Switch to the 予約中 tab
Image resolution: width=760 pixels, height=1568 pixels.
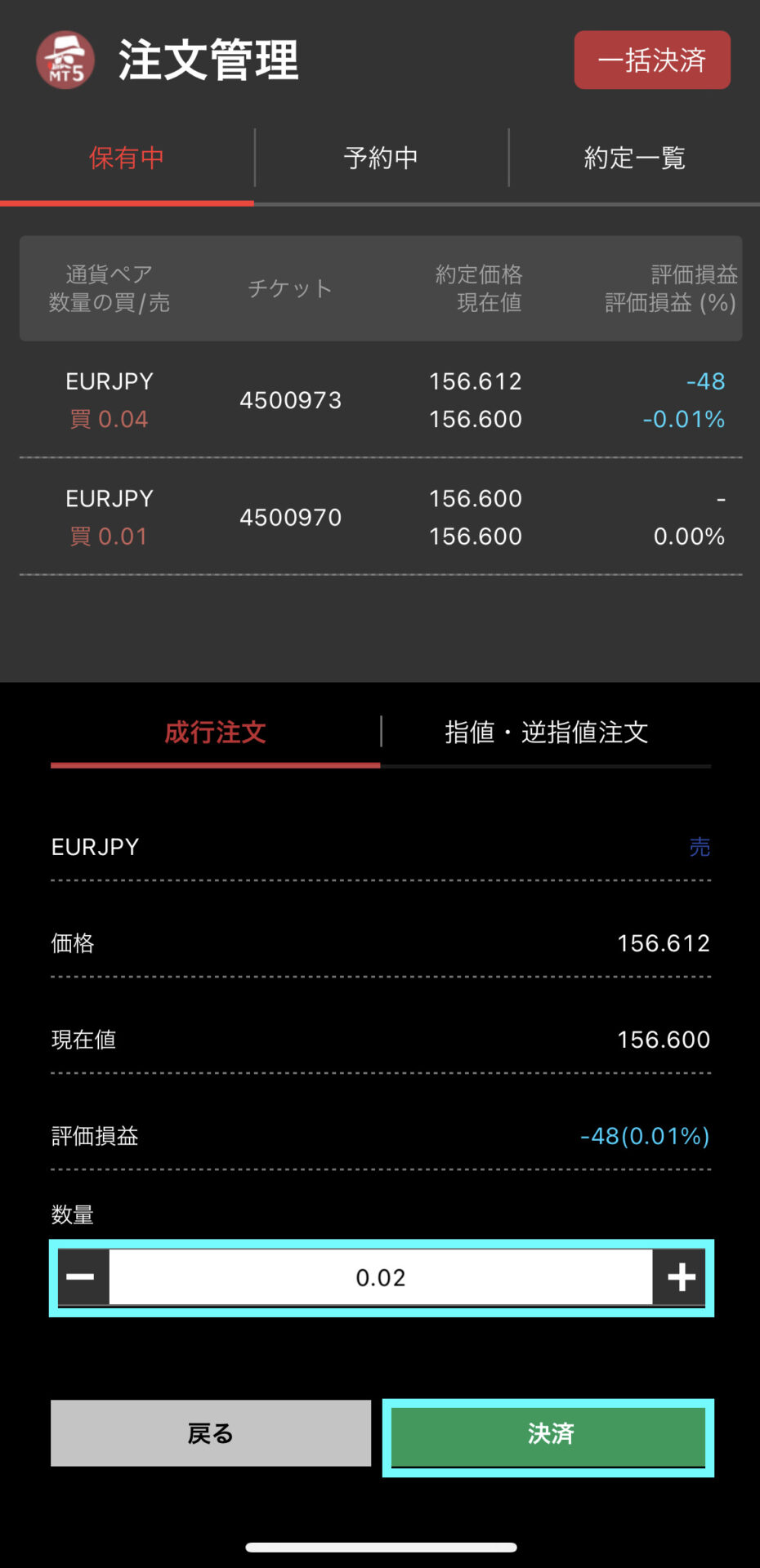381,158
